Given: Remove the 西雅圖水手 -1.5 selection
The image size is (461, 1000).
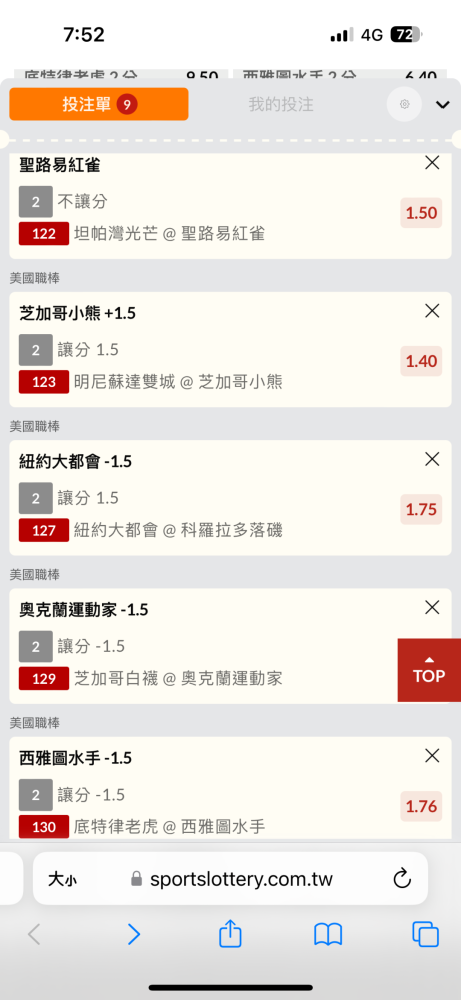Looking at the screenshot, I should click(x=432, y=756).
